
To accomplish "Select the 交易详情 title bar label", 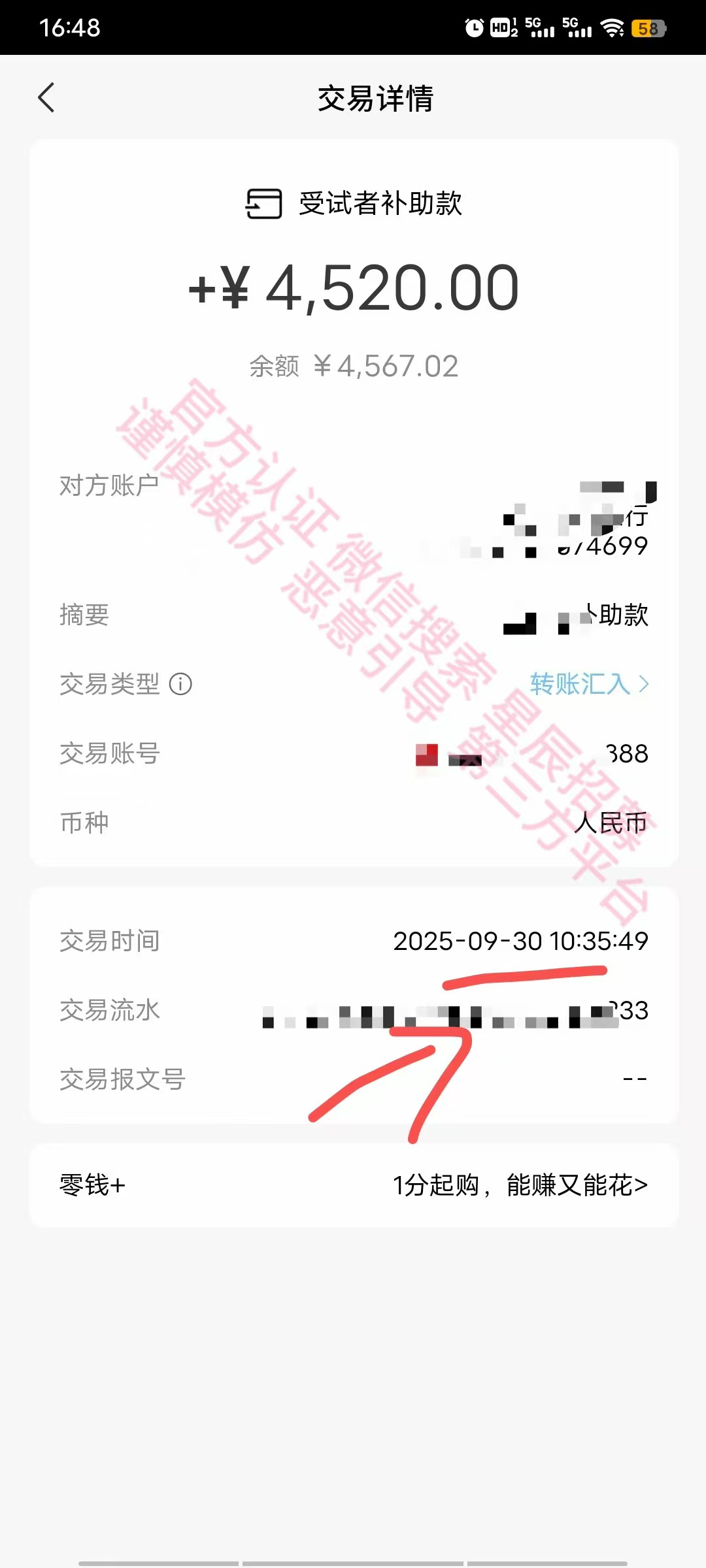I will [x=376, y=99].
